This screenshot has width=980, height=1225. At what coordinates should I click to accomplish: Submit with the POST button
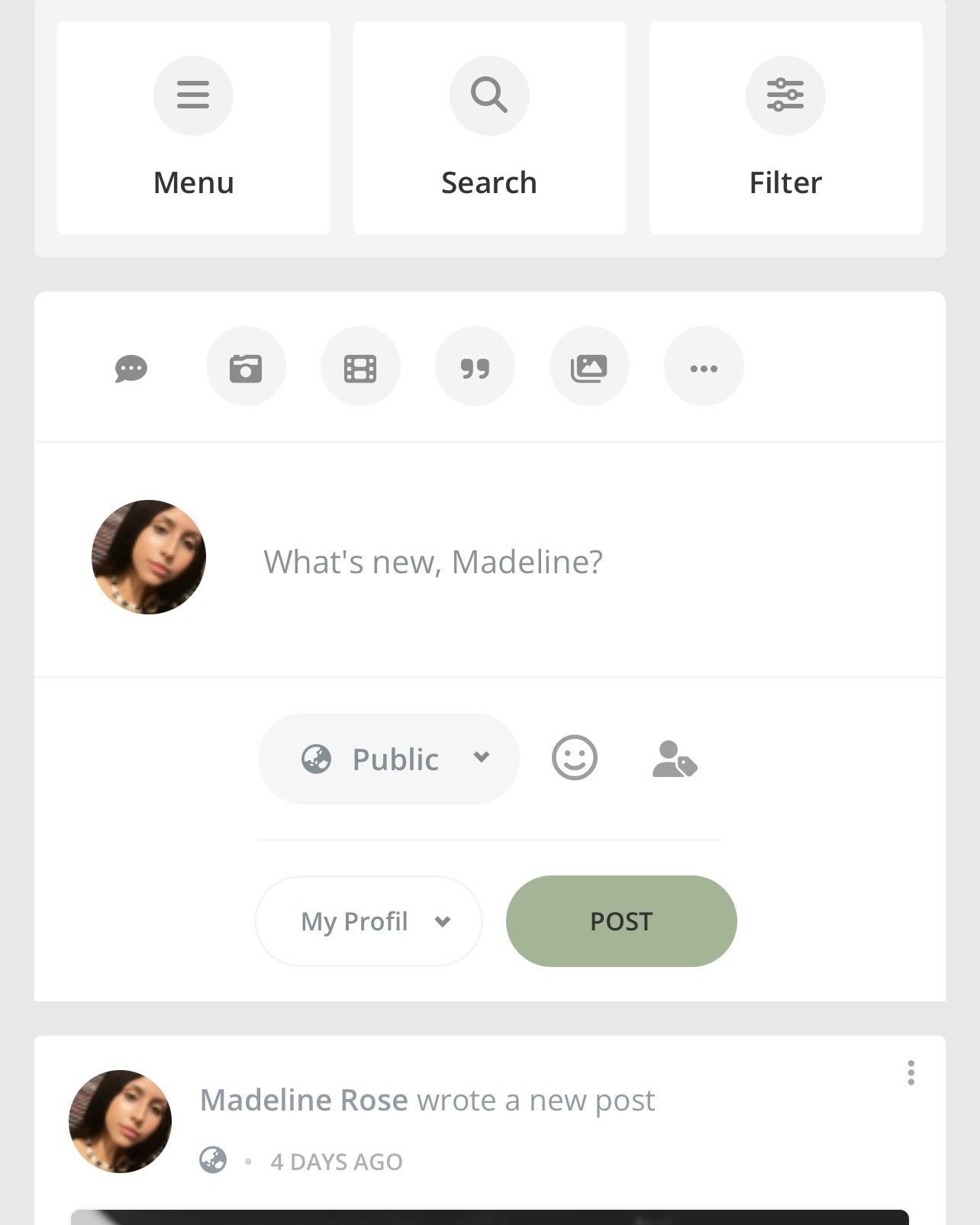(621, 921)
